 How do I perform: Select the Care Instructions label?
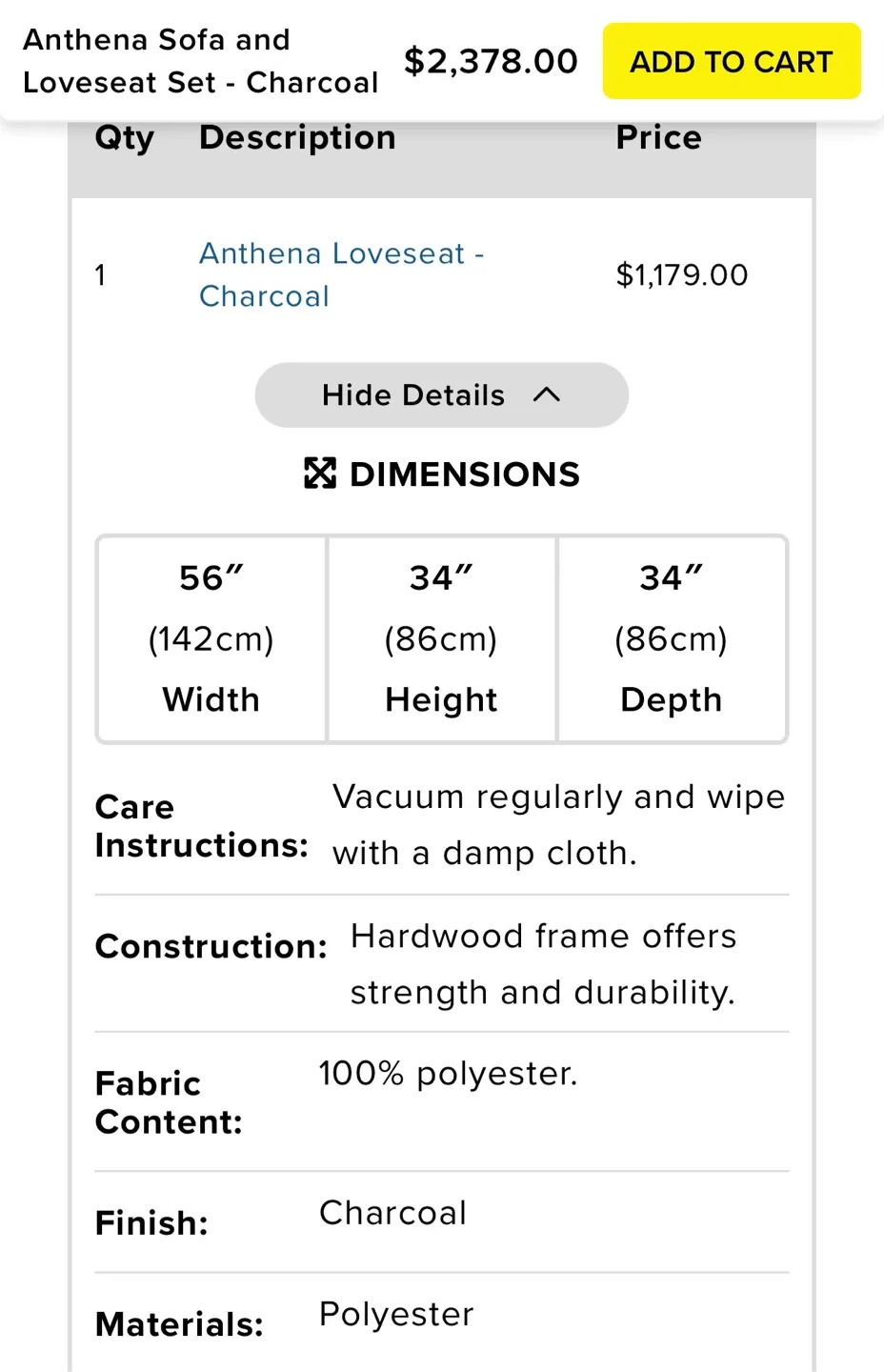200,825
